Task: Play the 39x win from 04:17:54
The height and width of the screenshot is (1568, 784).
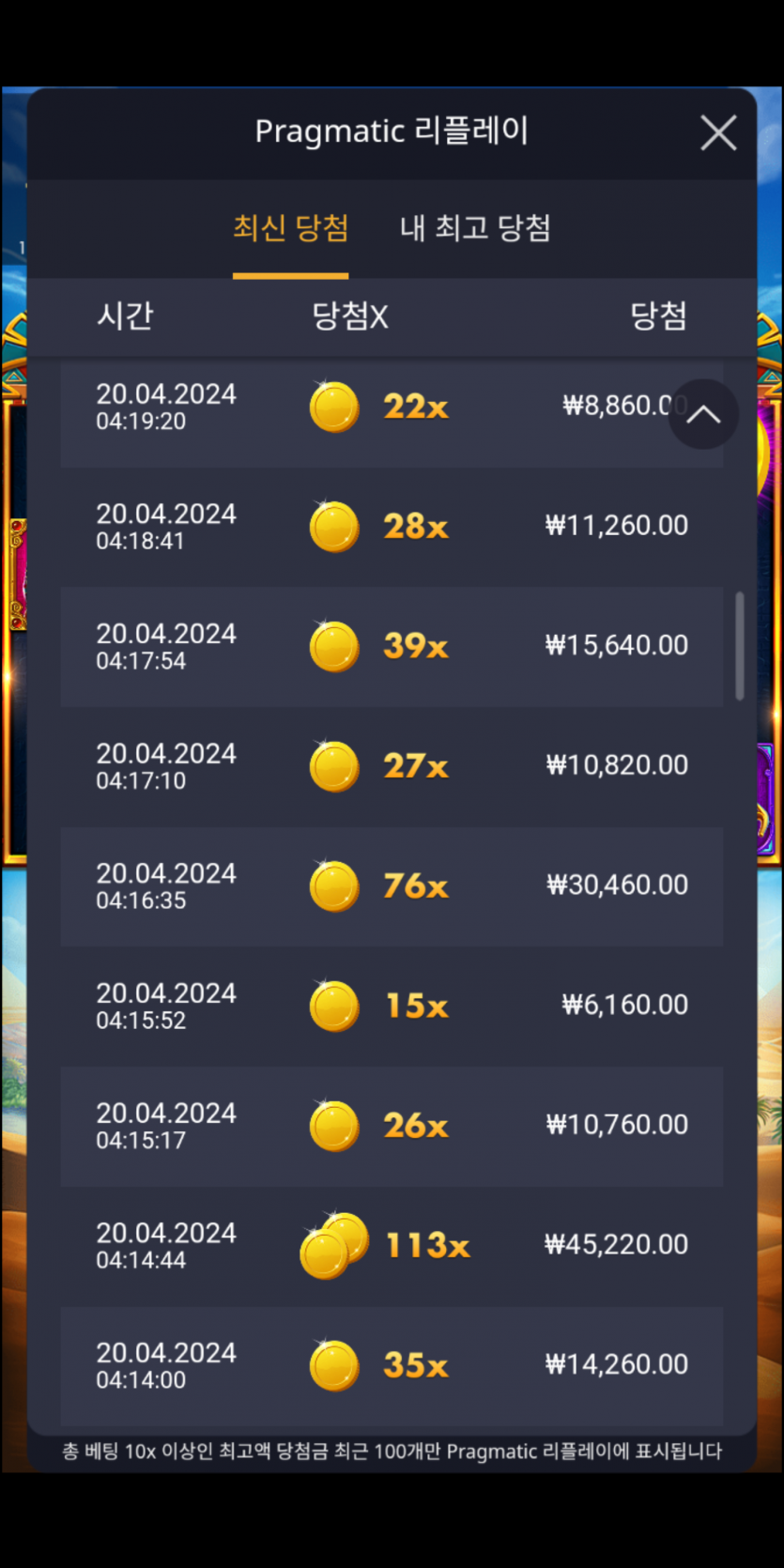Action: coord(392,646)
